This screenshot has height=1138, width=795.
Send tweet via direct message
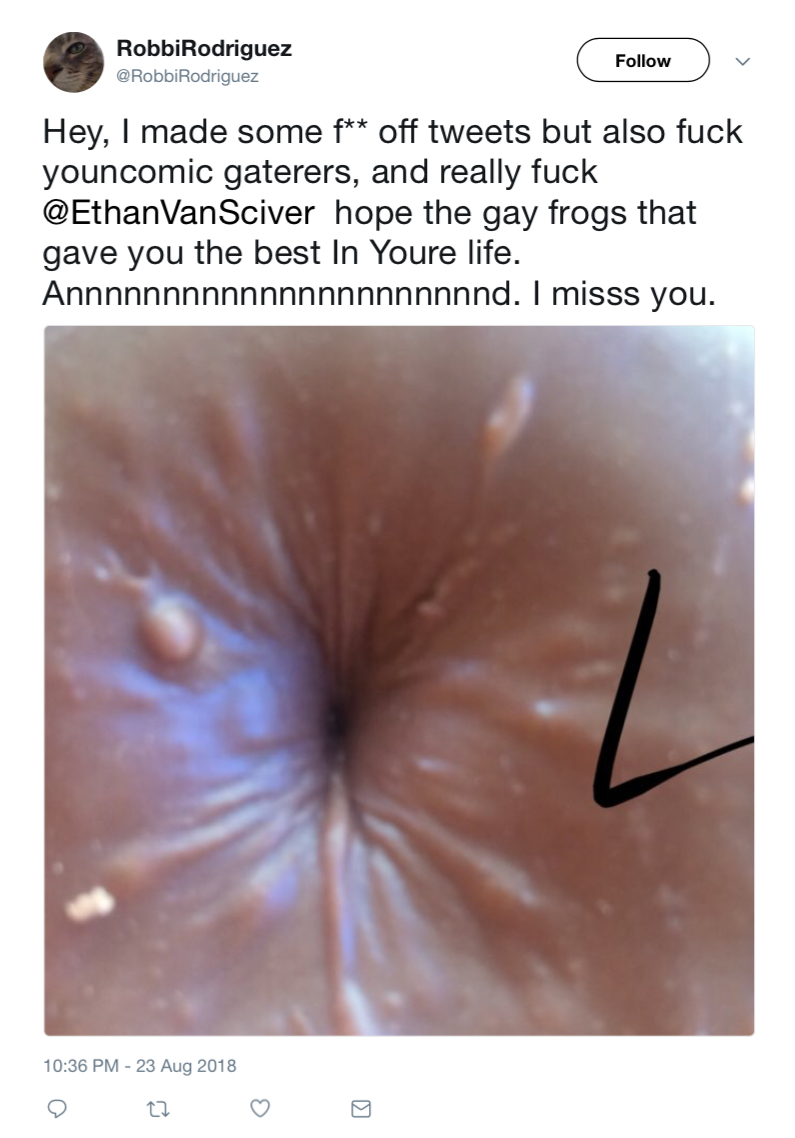click(361, 1109)
